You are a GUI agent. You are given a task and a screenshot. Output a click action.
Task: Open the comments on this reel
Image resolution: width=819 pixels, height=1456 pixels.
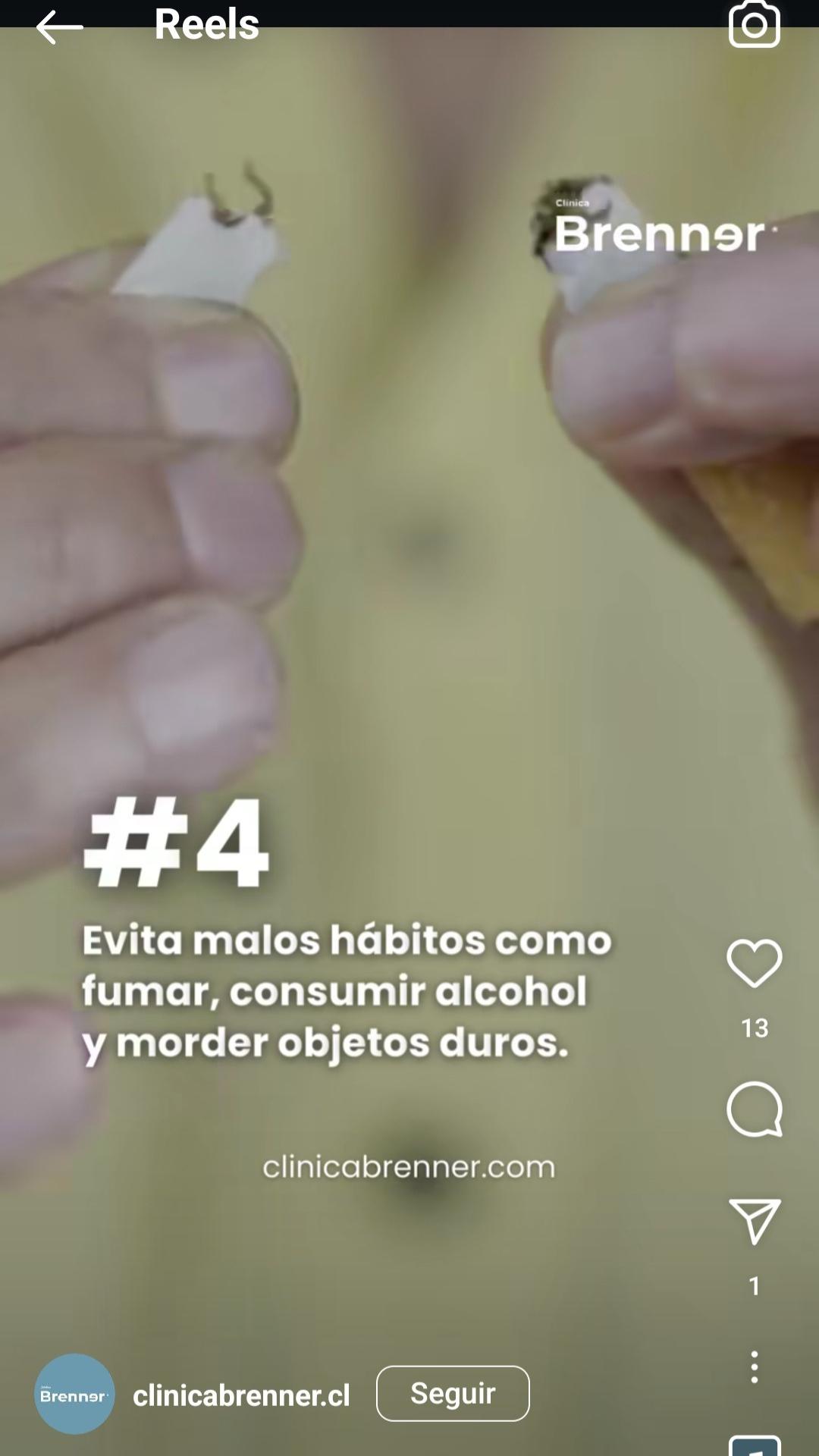tap(754, 1109)
